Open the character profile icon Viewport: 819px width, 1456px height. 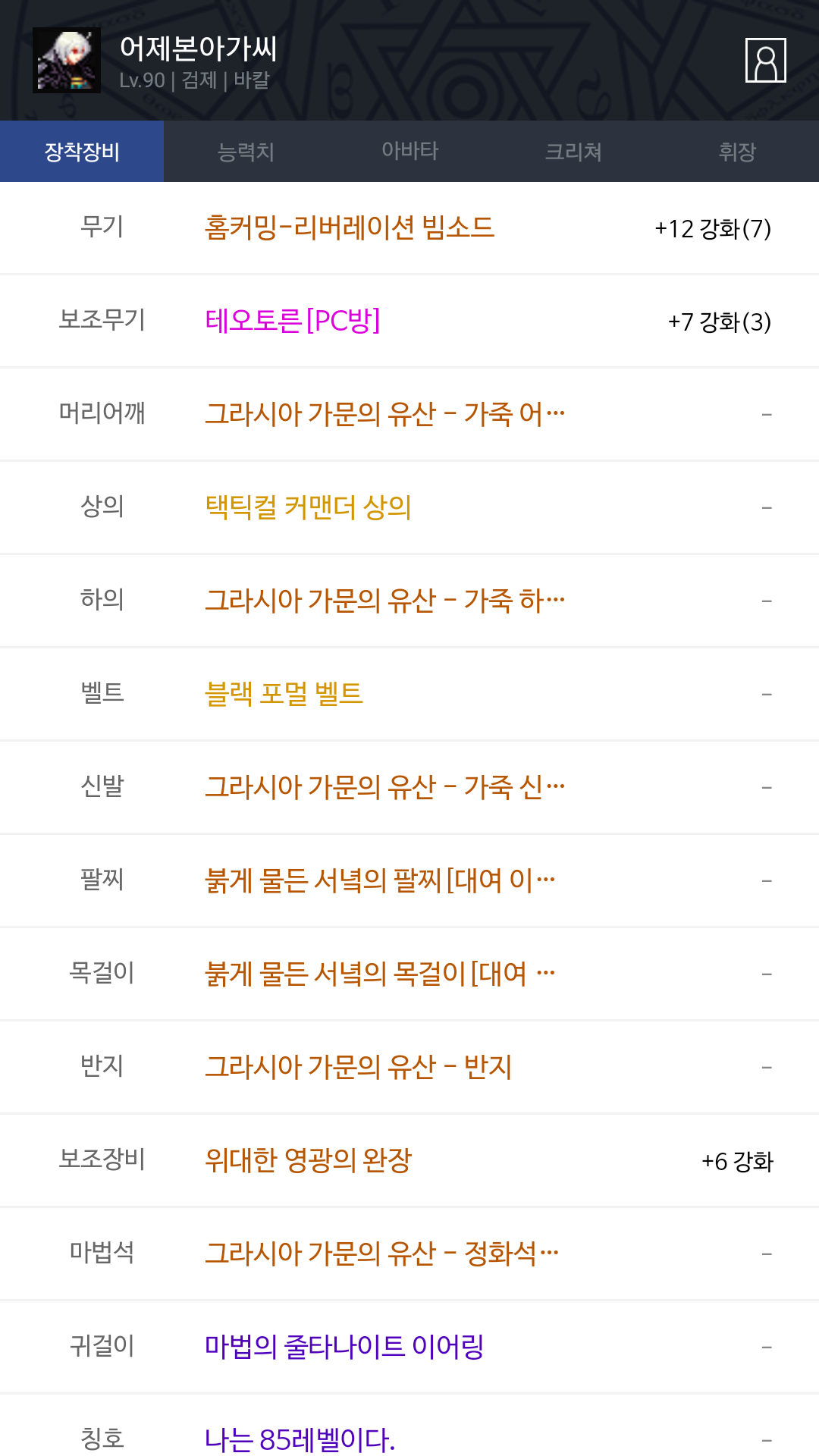click(x=765, y=60)
